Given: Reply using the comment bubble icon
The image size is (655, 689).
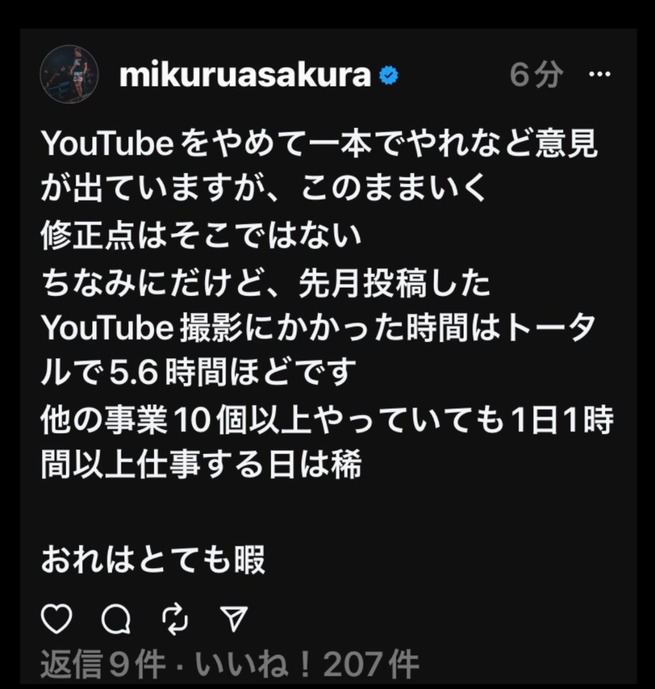Looking at the screenshot, I should click(117, 619).
